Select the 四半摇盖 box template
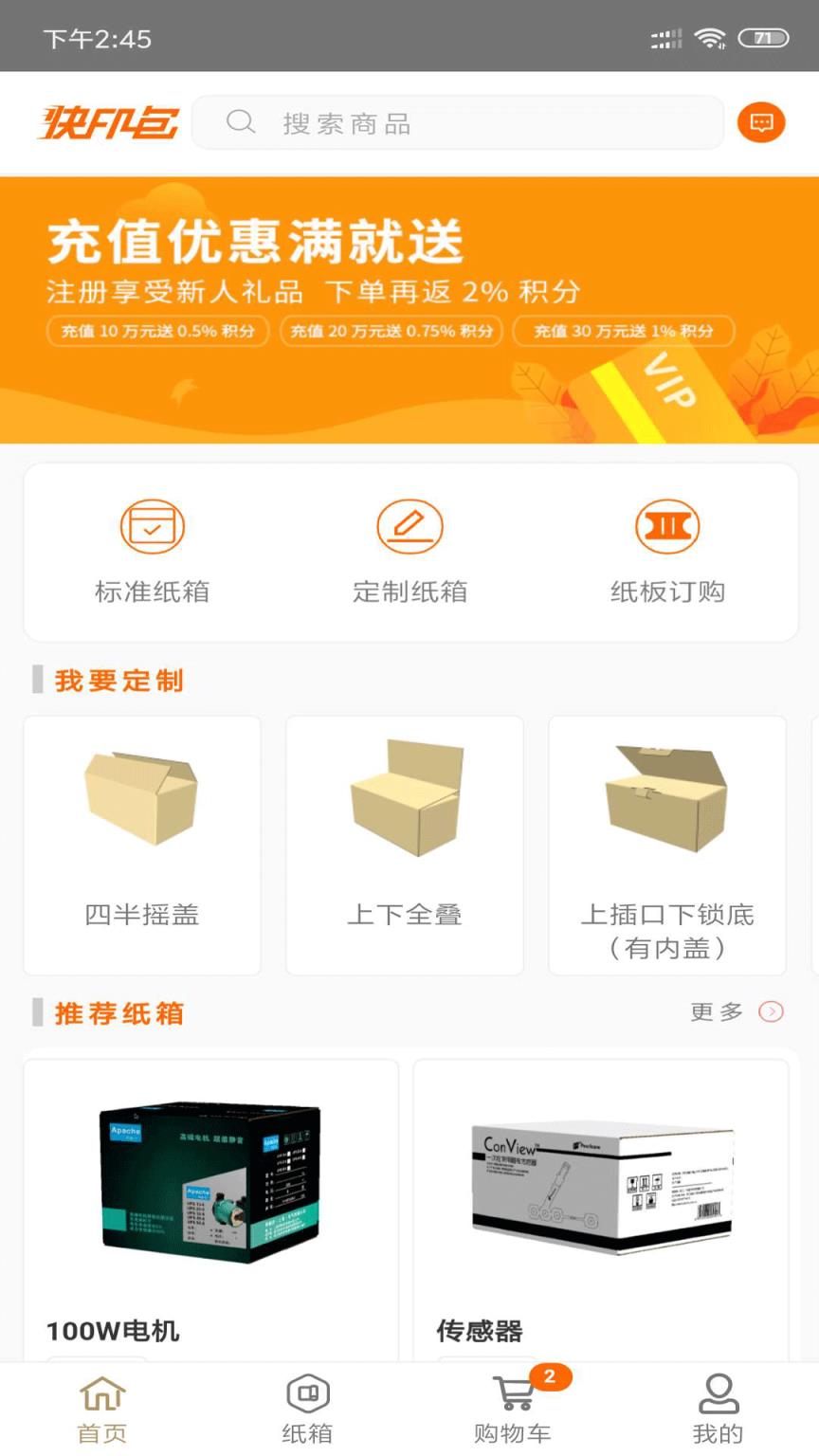 click(x=141, y=844)
